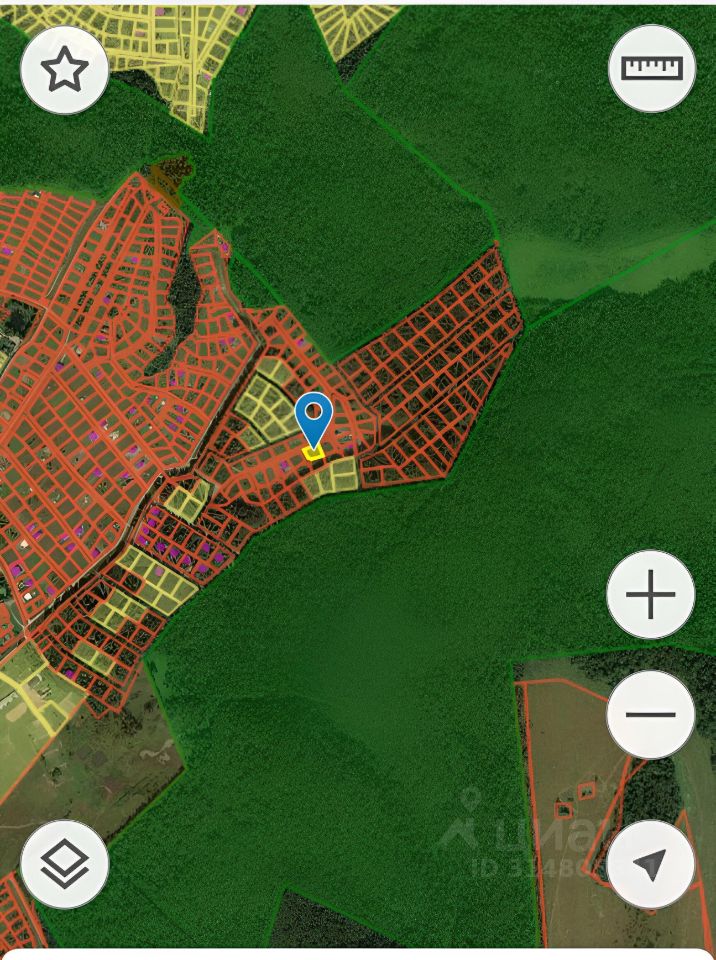Open the map layers selector
Viewport: 716px width, 960px height.
coord(65,864)
